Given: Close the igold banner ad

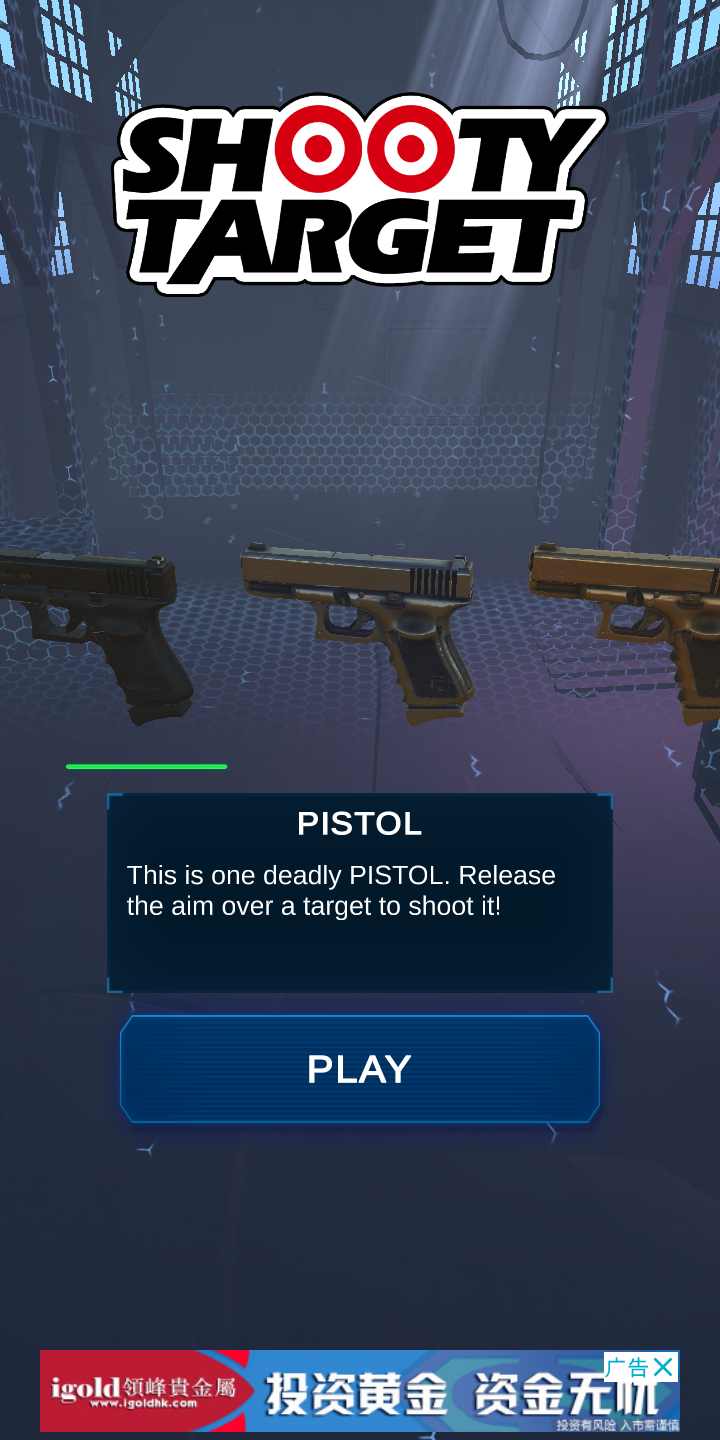Looking at the screenshot, I should pos(664,1367).
